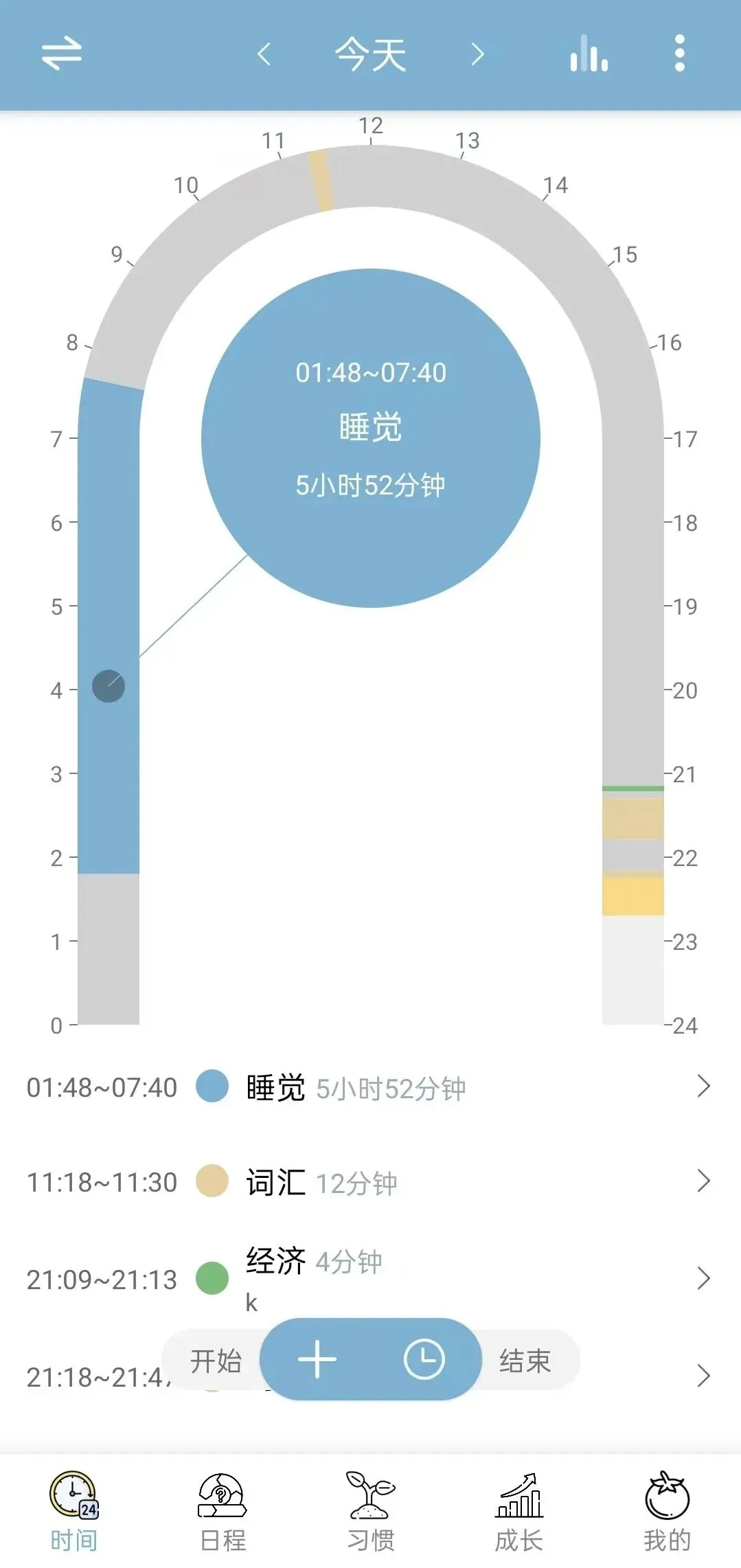This screenshot has height=1568, width=741.
Task: Open the statistics chart icon
Action: tap(589, 54)
